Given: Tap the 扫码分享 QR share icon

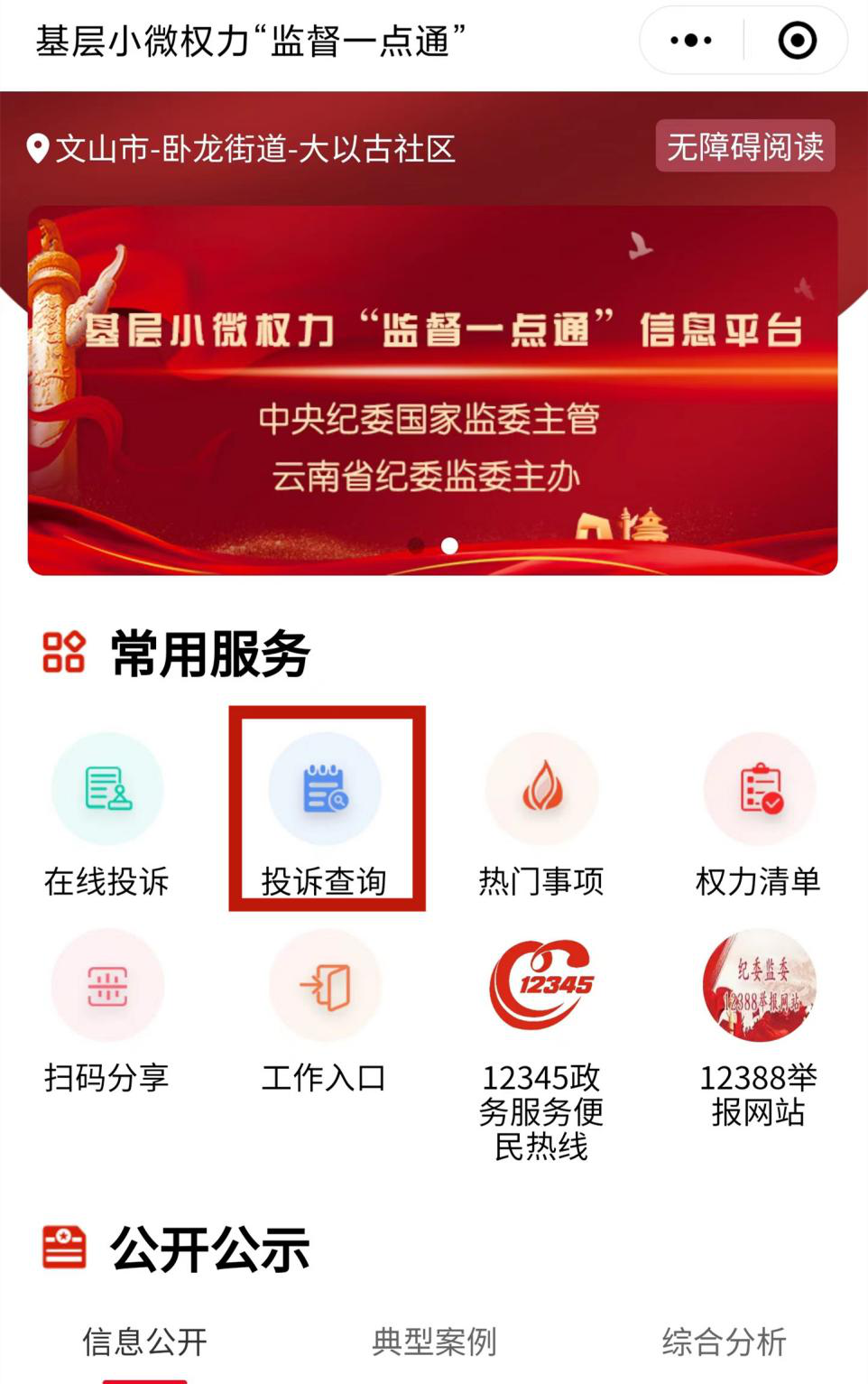Looking at the screenshot, I should 106,987.
